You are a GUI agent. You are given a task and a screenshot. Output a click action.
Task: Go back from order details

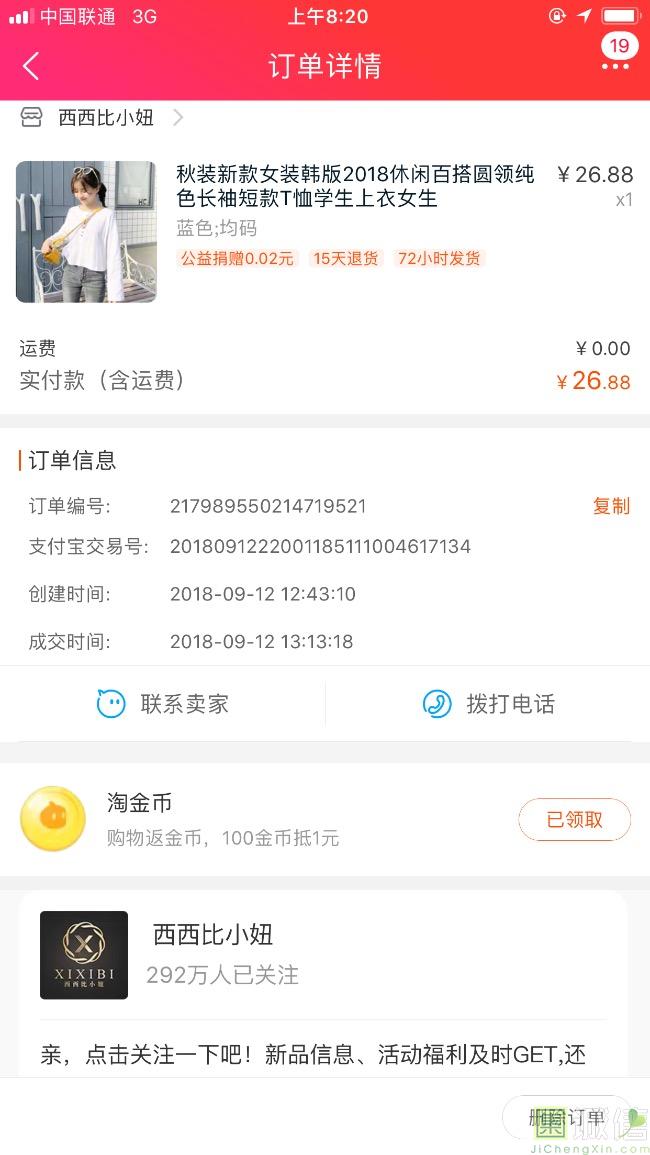(x=31, y=66)
